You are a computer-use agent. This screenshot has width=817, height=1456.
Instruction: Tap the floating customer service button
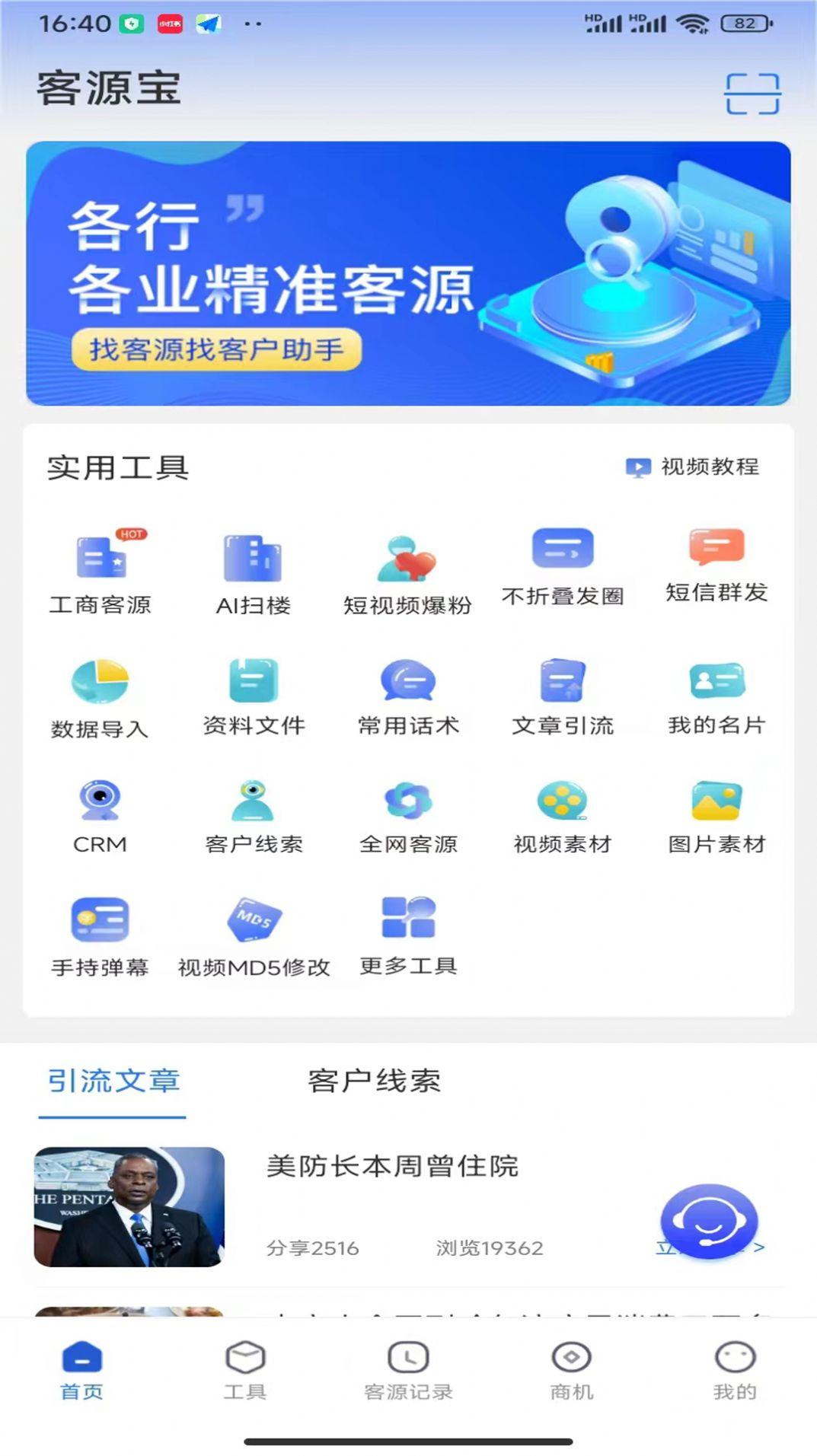click(708, 1222)
